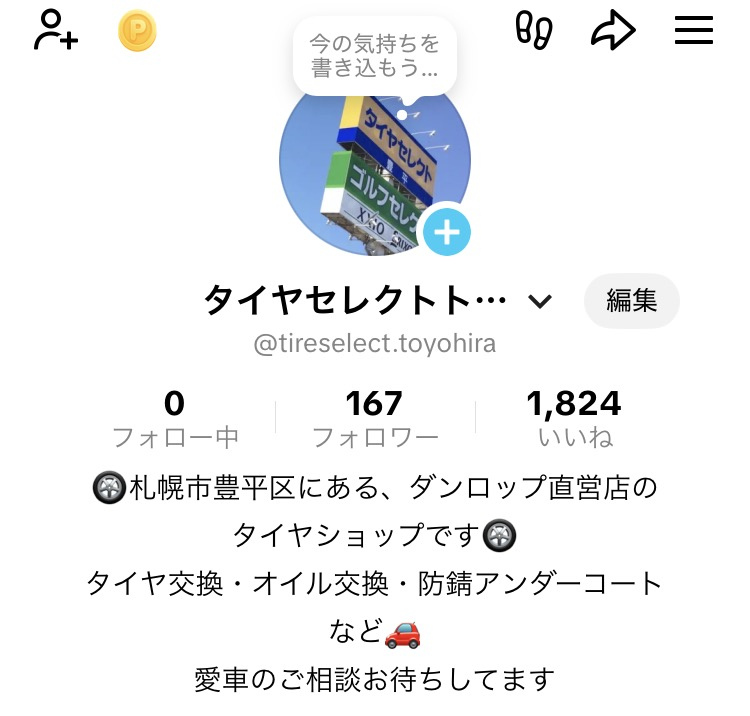Tap the 編集 button
Screen dimensions: 750x716
[631, 300]
